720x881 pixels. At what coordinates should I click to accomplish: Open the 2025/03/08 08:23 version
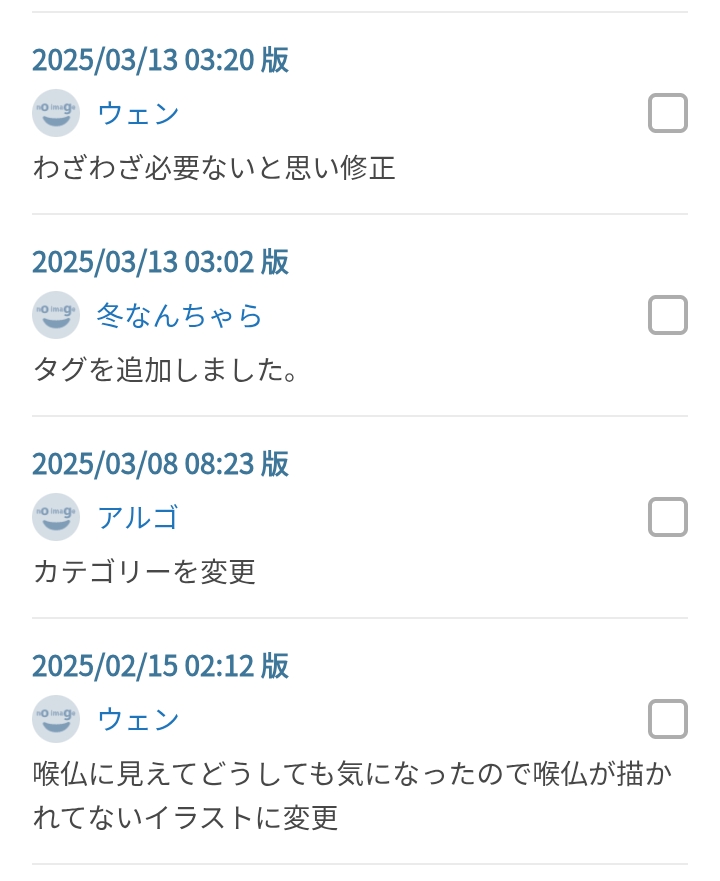coord(160,464)
